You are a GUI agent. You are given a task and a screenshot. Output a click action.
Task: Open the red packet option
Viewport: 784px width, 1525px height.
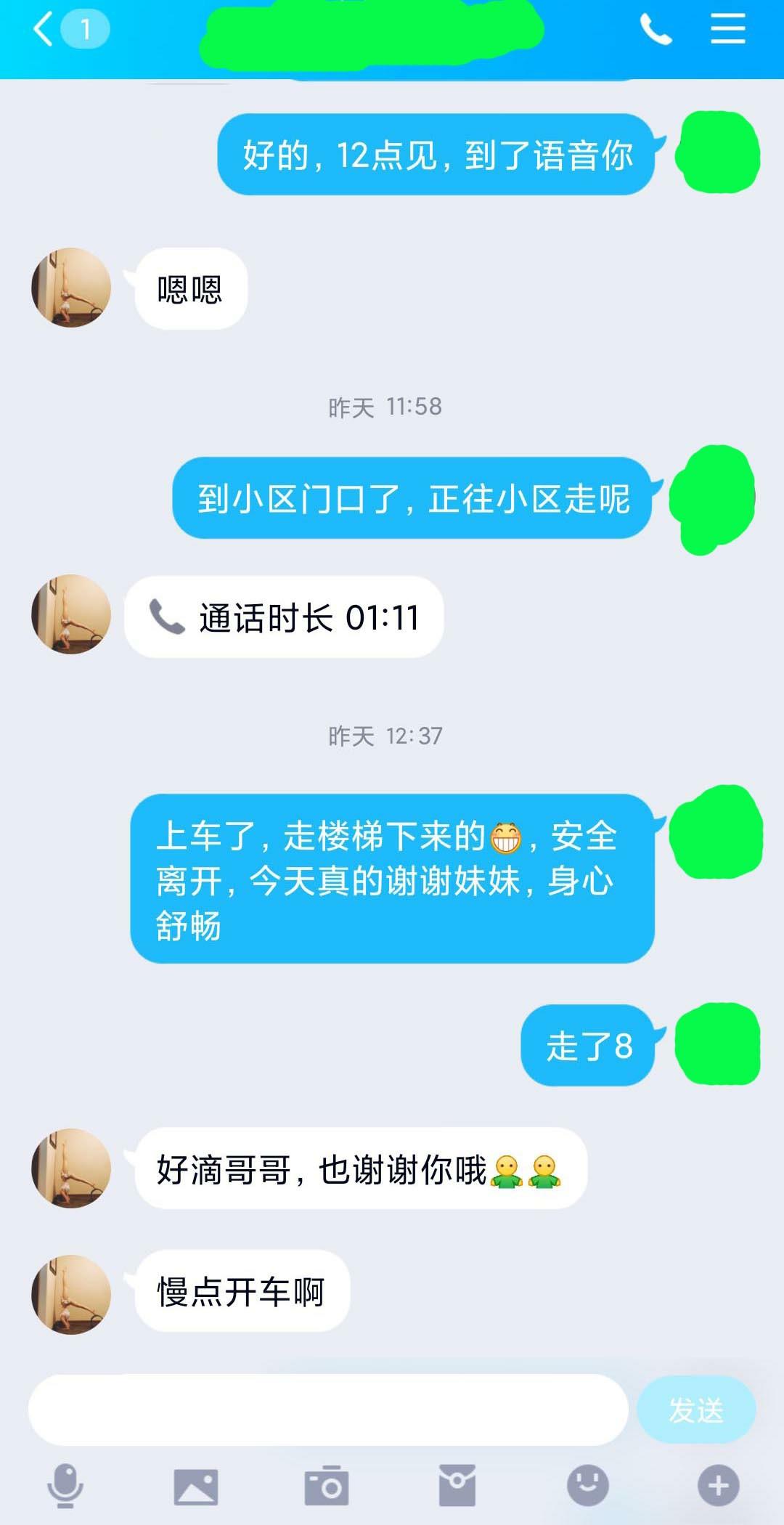point(457,1486)
